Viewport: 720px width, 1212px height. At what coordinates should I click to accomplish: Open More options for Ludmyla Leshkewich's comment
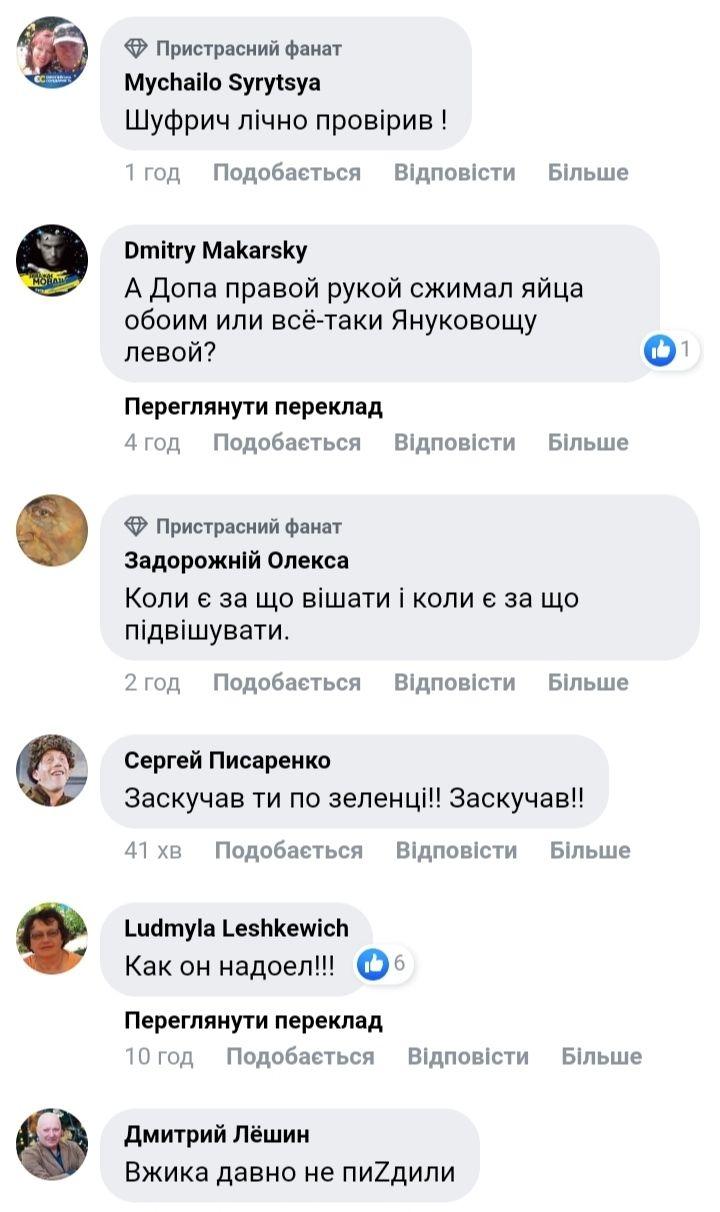(x=601, y=1056)
